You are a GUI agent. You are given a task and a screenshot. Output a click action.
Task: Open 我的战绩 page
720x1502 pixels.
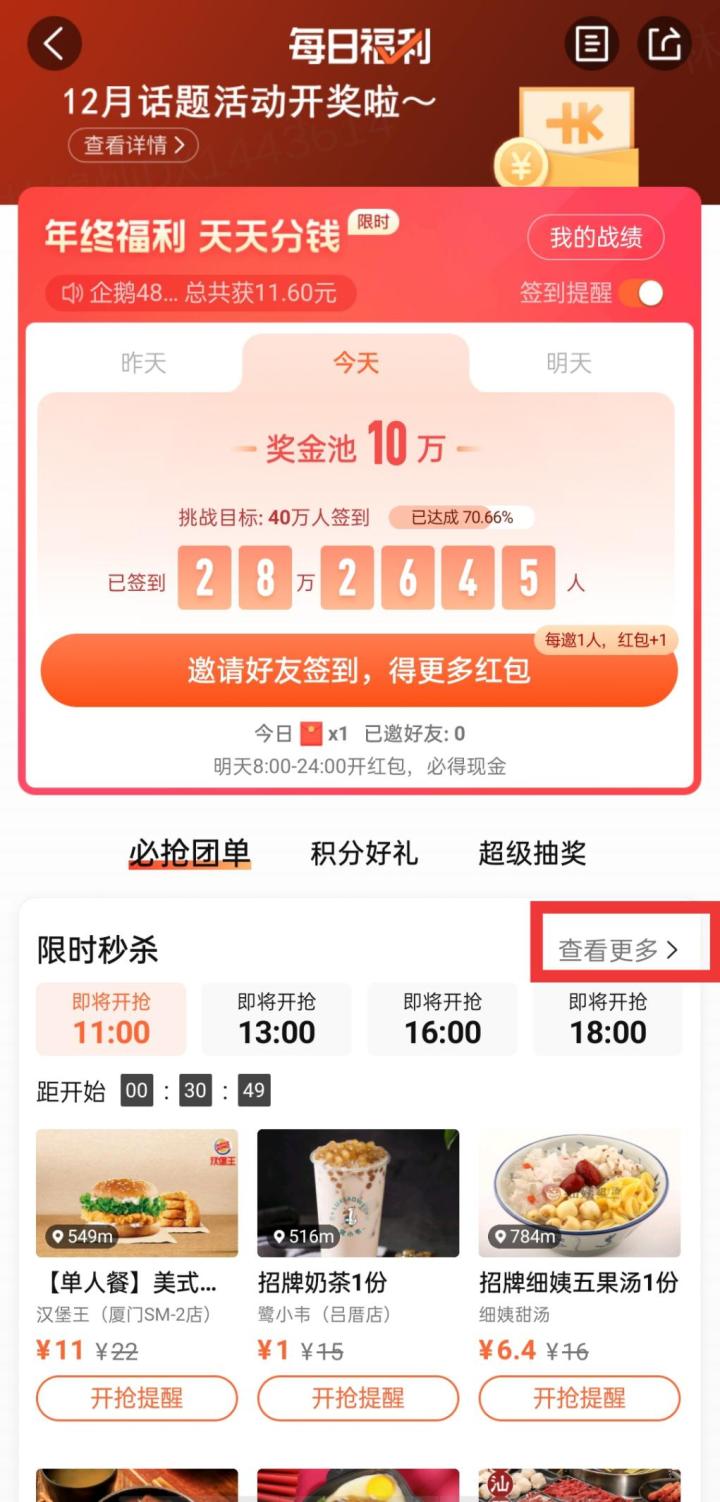tap(596, 238)
